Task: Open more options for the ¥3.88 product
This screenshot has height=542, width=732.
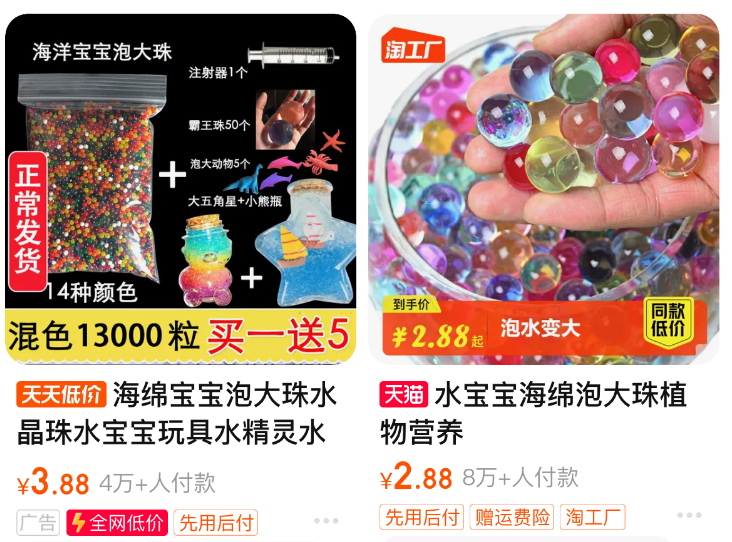Action: pyautogui.click(x=326, y=521)
